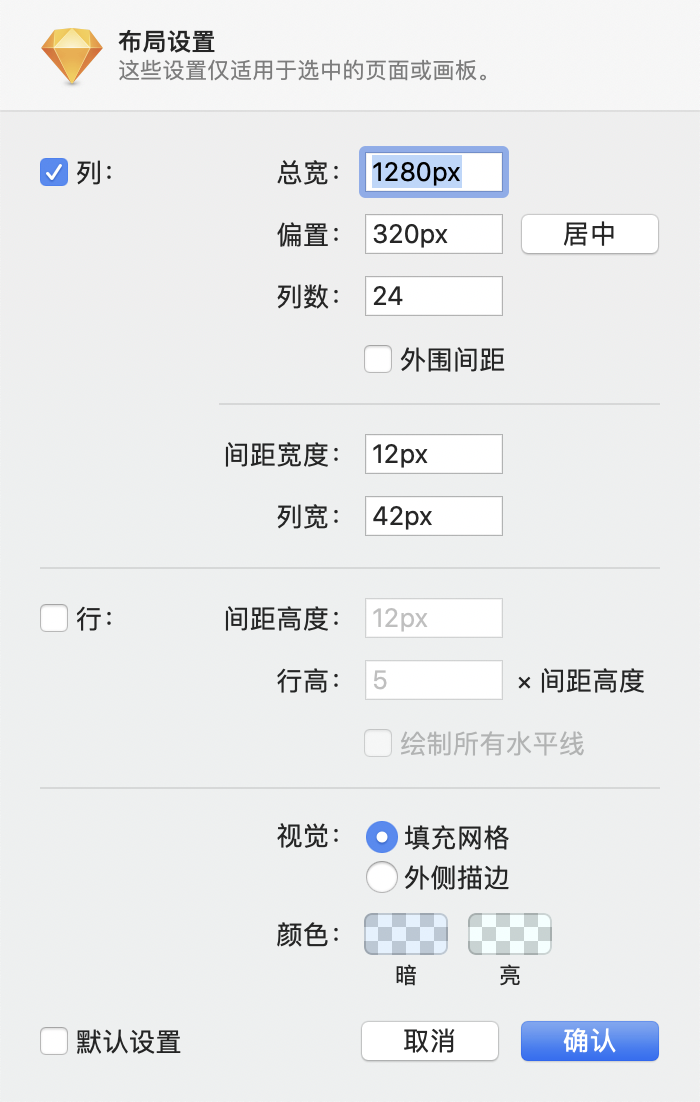Enable the 外围间距 checkbox
Image resolution: width=700 pixels, height=1102 pixels.
[378, 359]
